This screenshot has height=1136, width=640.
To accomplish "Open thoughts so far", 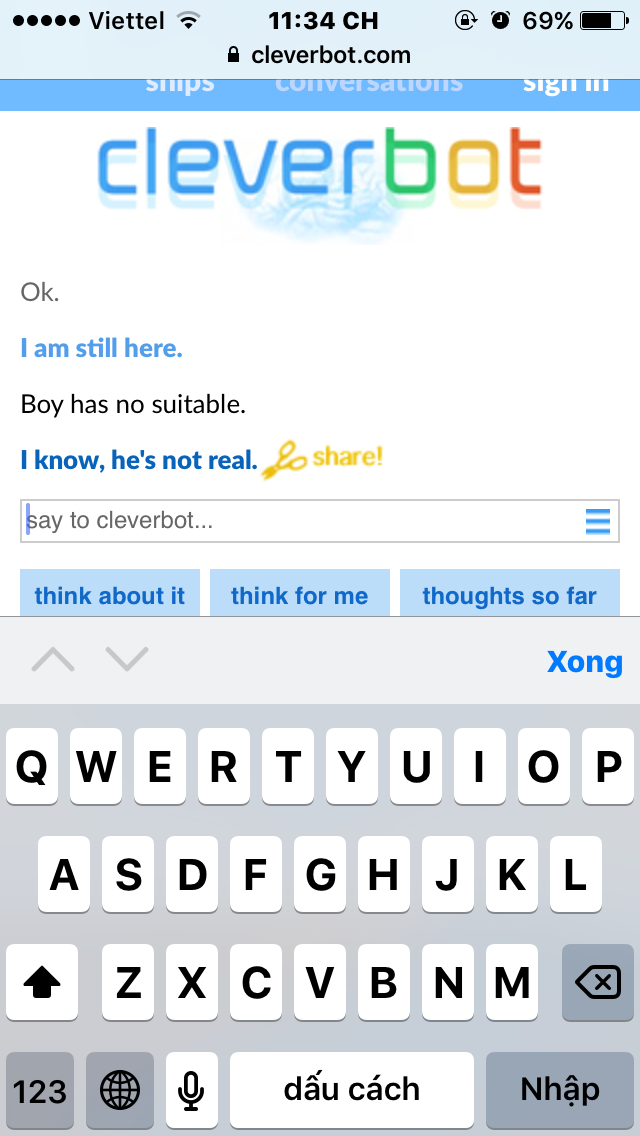I will click(x=510, y=594).
